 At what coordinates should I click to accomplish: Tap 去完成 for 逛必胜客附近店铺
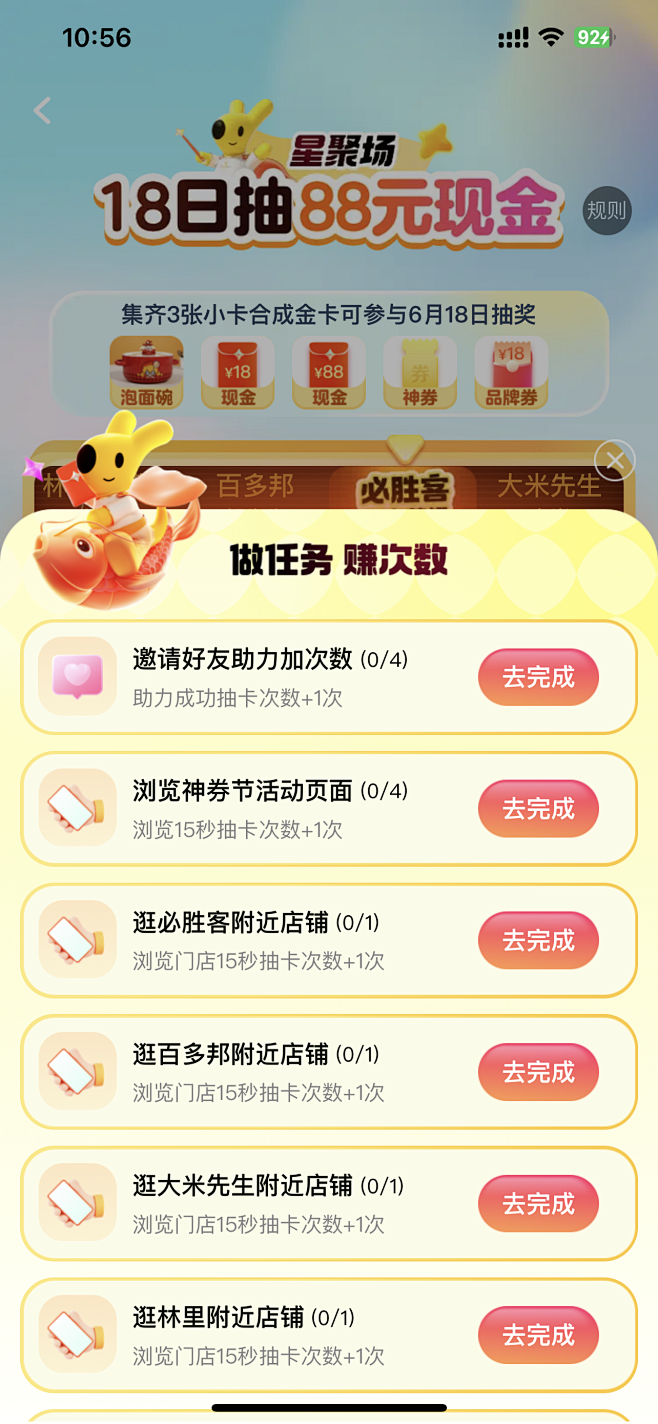coord(538,941)
